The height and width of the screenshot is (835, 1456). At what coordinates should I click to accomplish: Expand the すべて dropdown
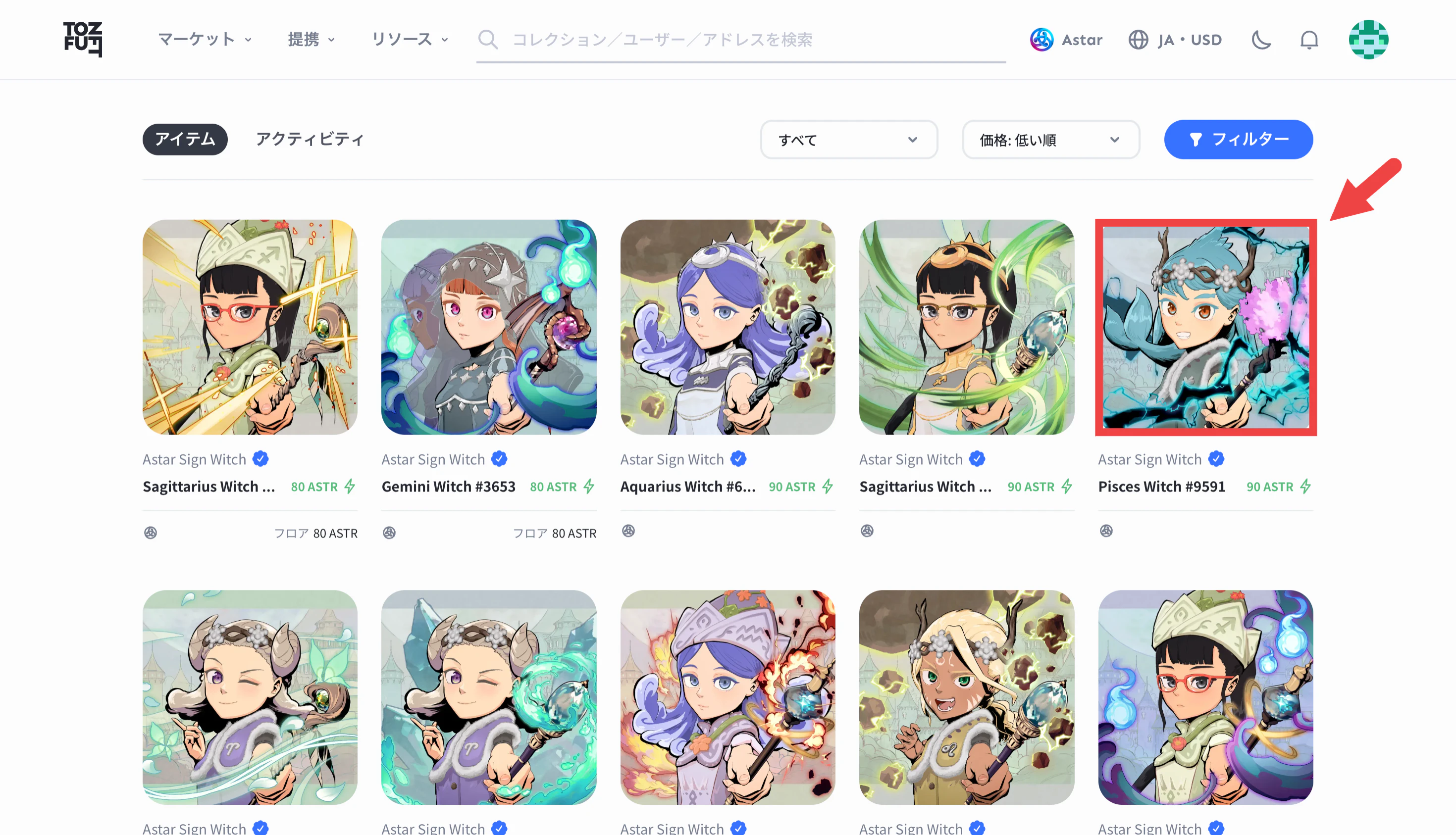coord(848,140)
